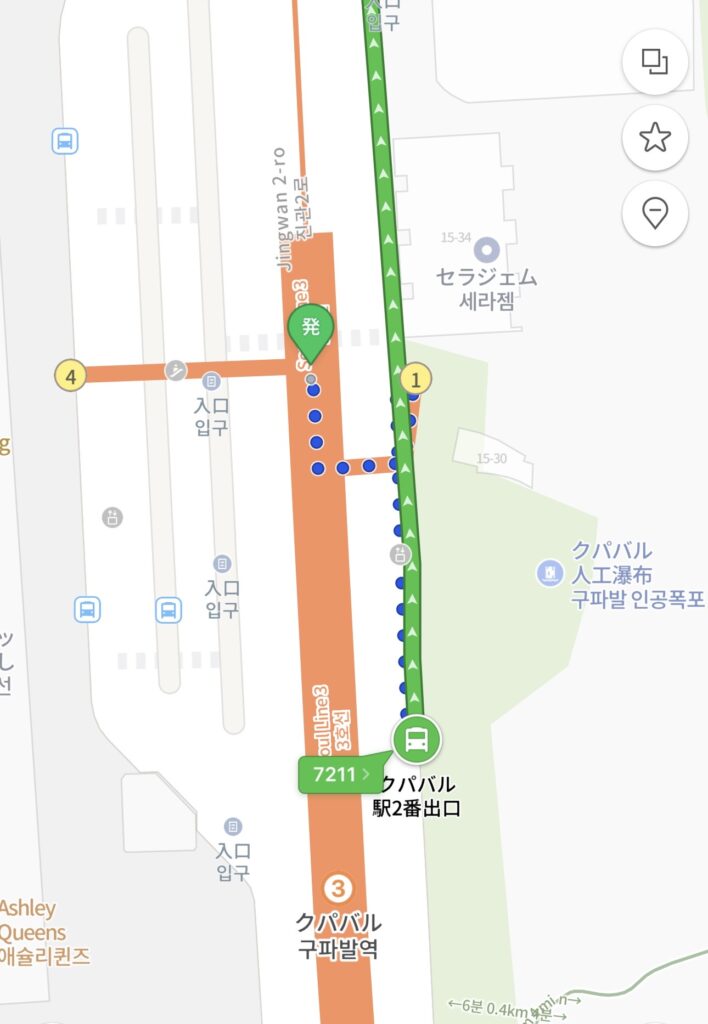708x1024 pixels.
Task: Open the セラジェム place marker
Action: click(x=487, y=249)
